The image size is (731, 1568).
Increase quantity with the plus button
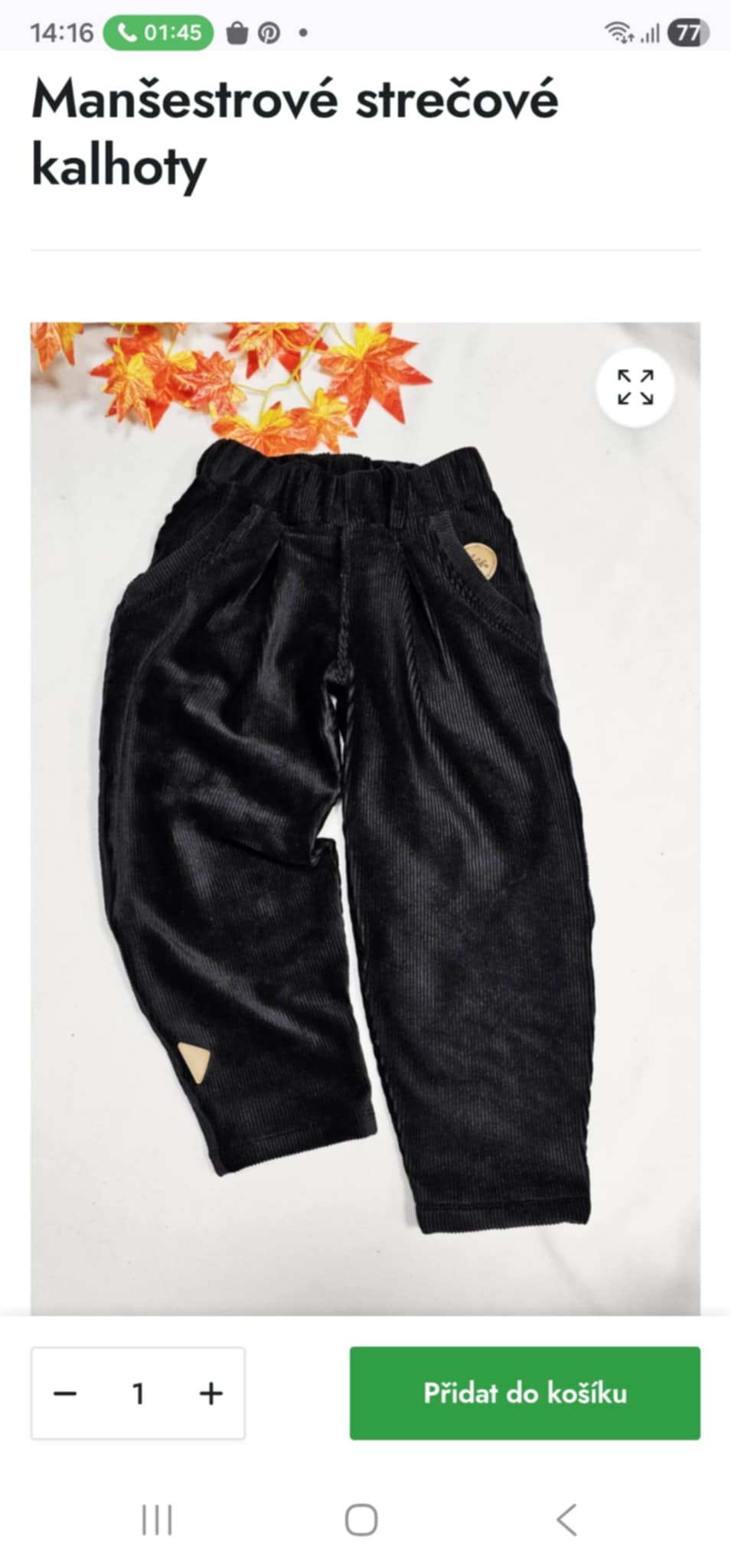click(x=210, y=1393)
